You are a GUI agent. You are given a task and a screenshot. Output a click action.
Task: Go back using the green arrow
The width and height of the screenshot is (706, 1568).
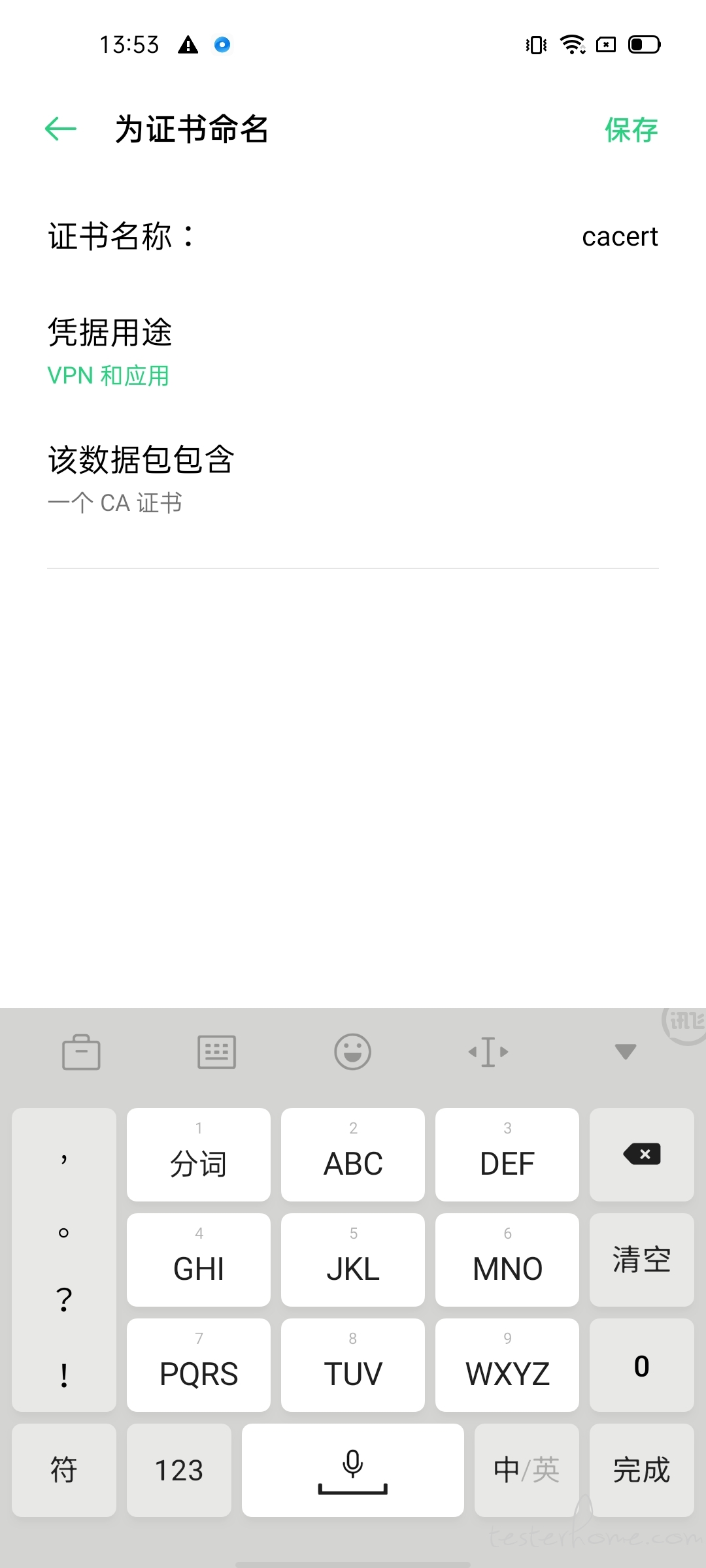pos(61,129)
